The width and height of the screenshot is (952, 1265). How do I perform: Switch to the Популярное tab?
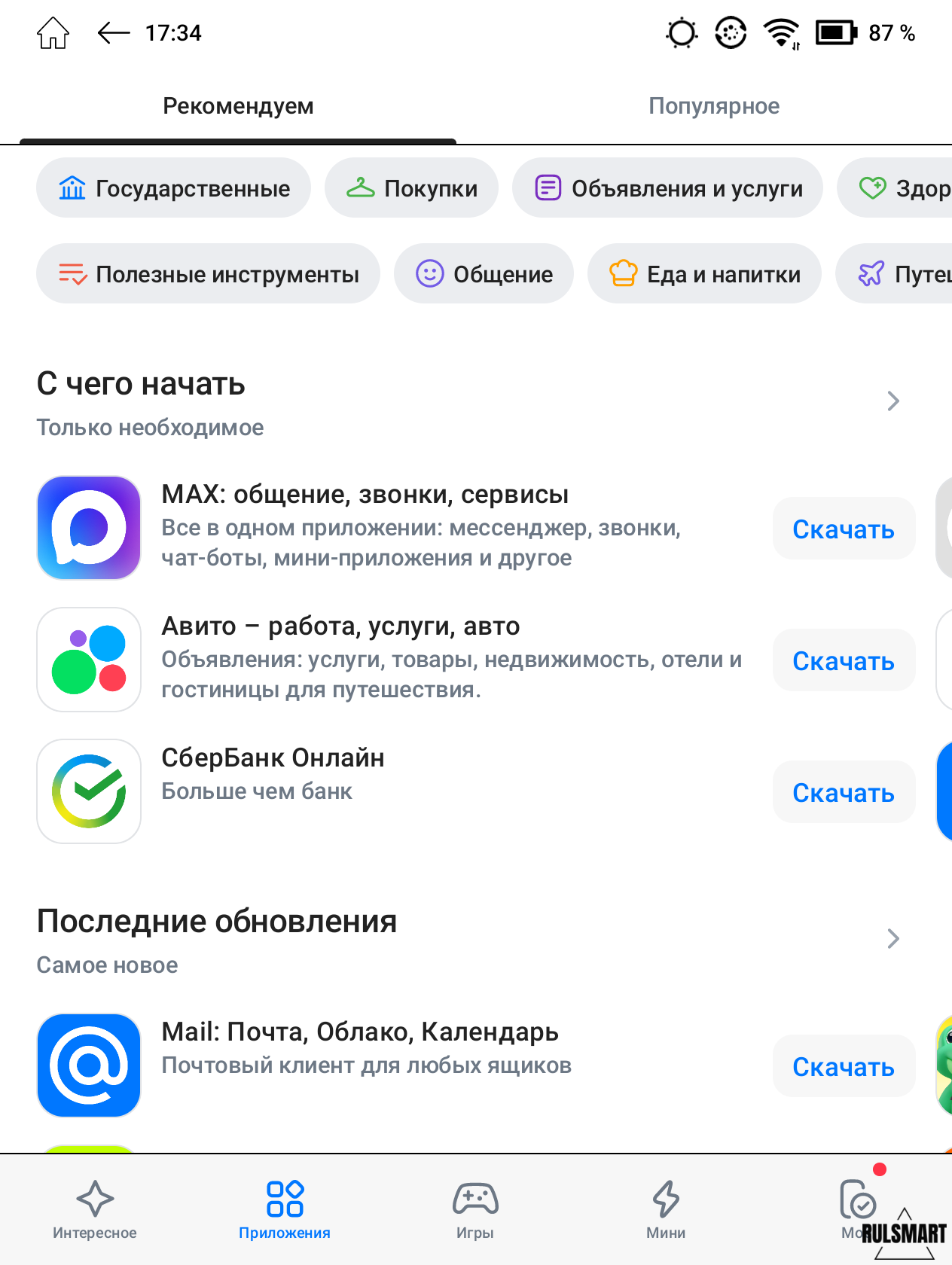tap(713, 106)
